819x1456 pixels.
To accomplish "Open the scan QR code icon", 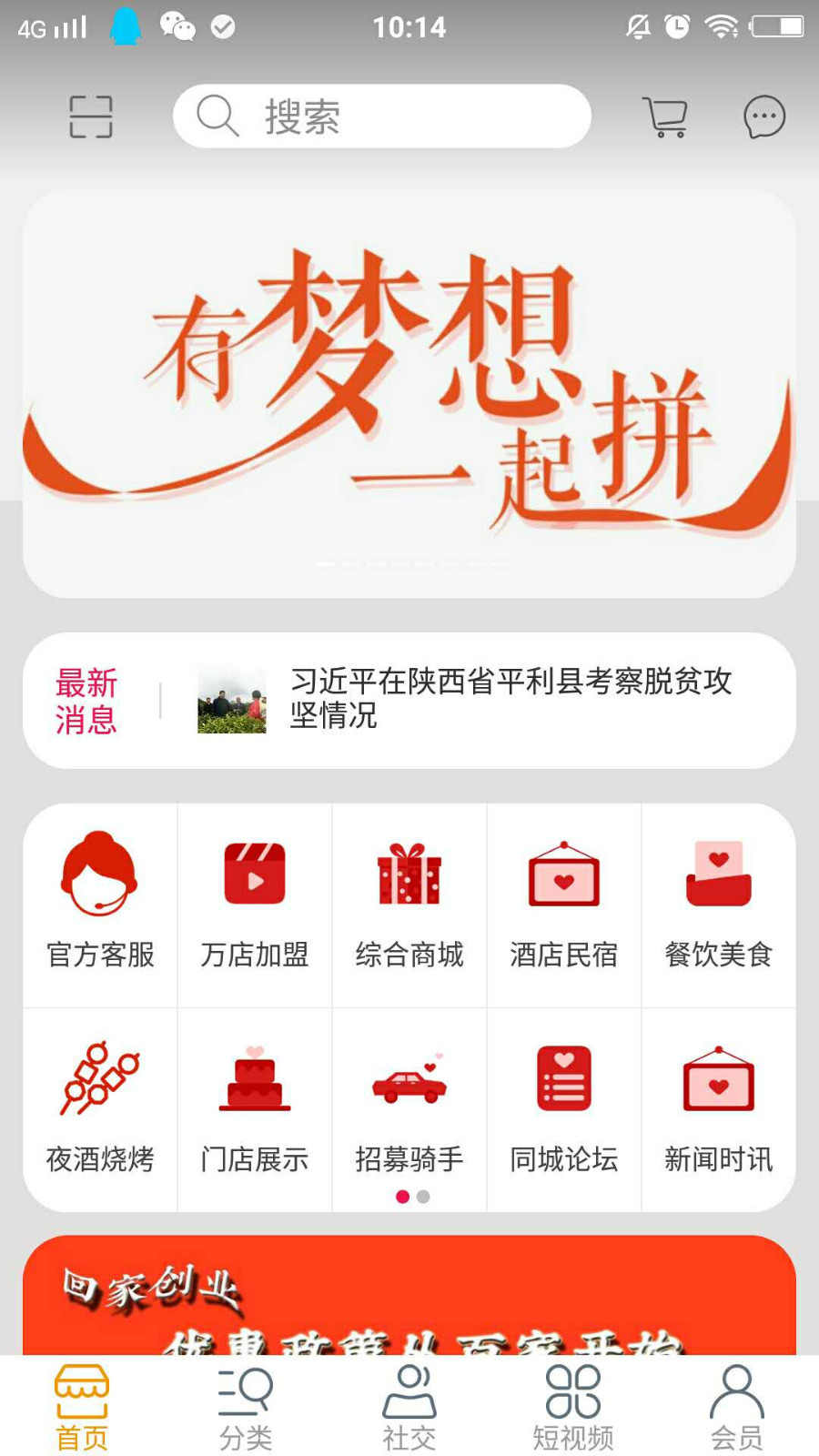I will tap(91, 117).
